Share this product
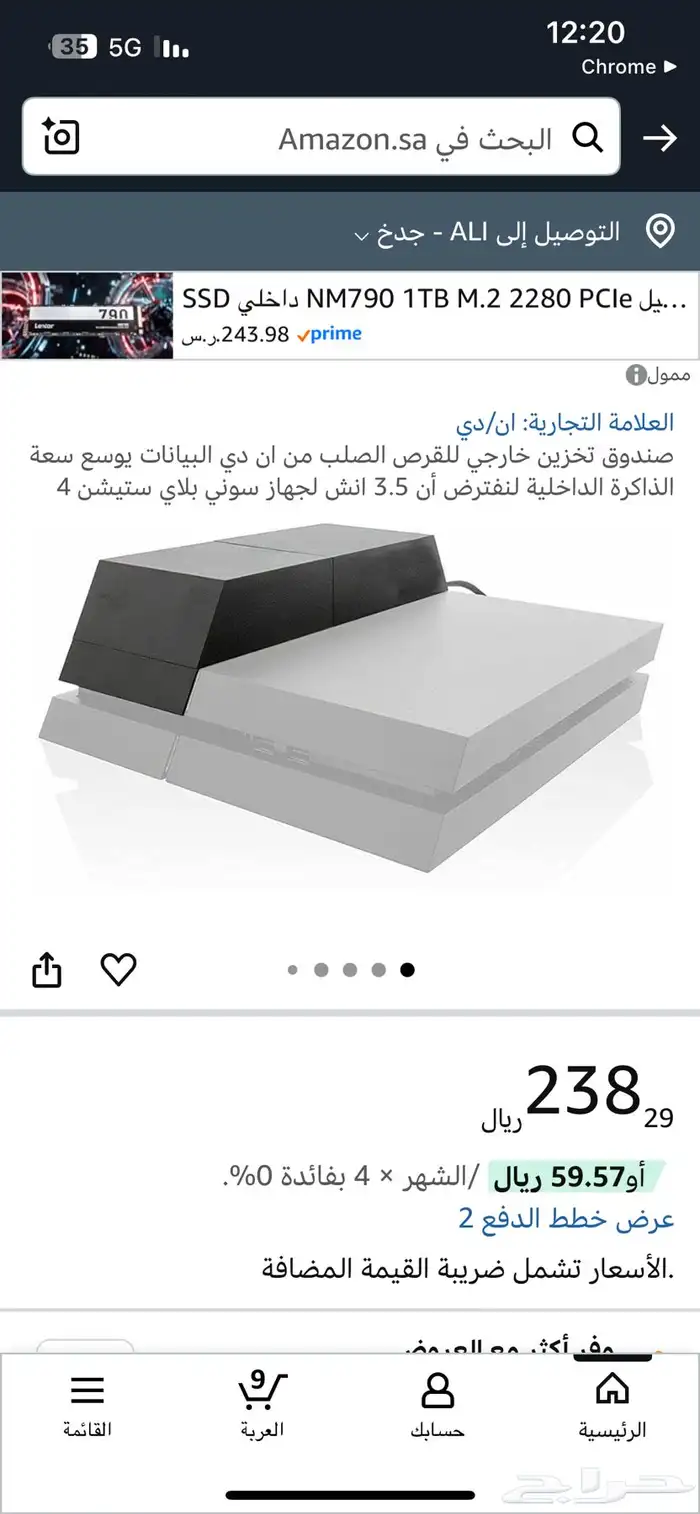 point(47,969)
